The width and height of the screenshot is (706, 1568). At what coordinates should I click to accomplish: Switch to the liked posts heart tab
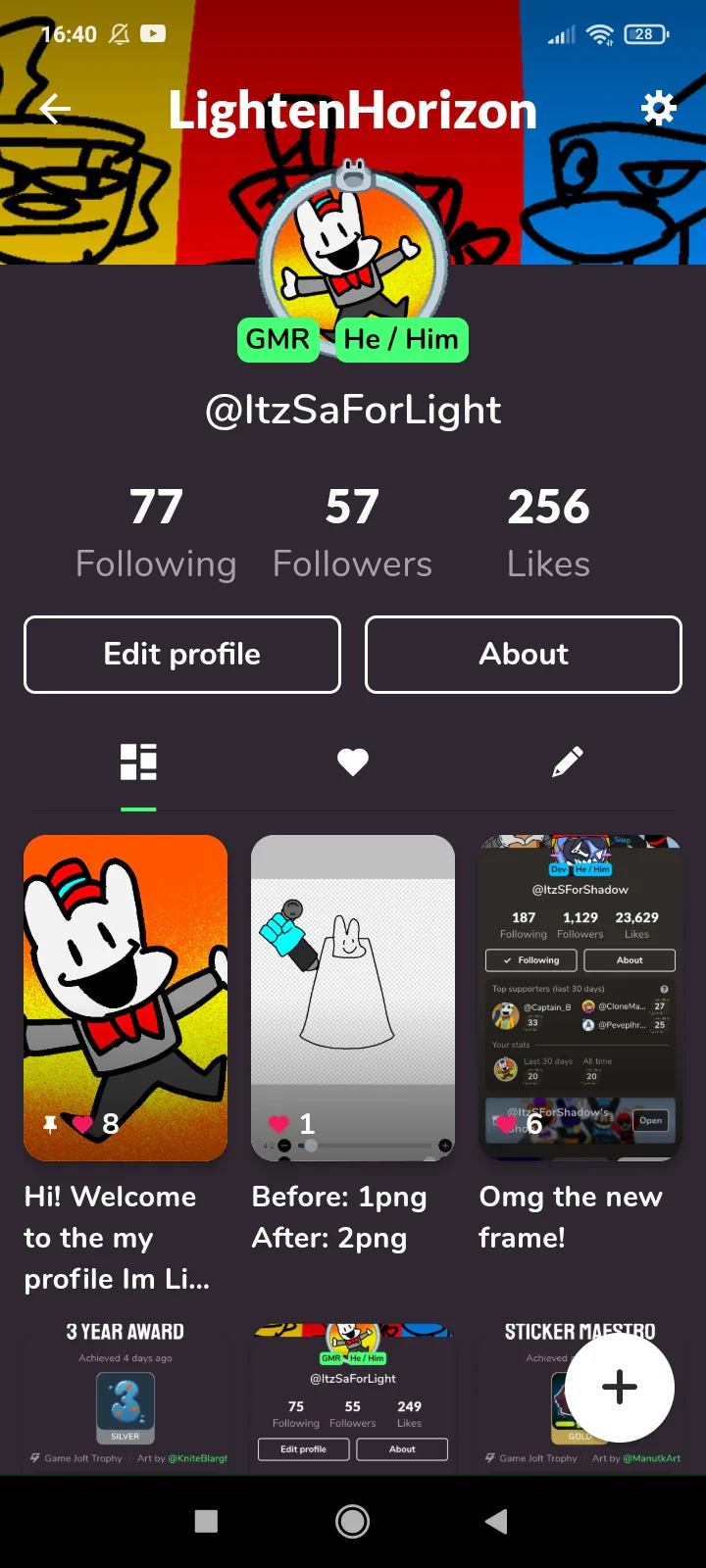[353, 762]
